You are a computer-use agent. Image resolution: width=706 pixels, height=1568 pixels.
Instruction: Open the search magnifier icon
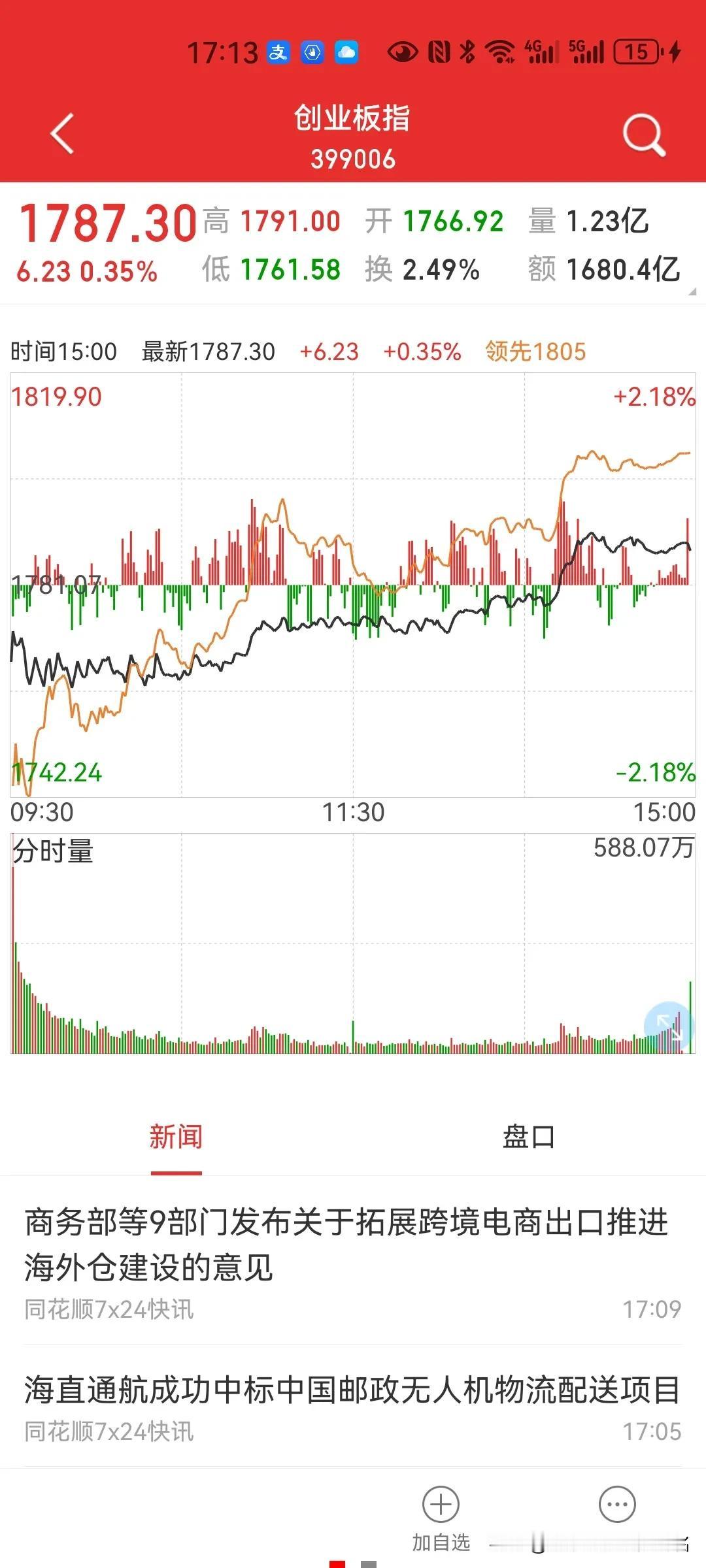coord(644,135)
